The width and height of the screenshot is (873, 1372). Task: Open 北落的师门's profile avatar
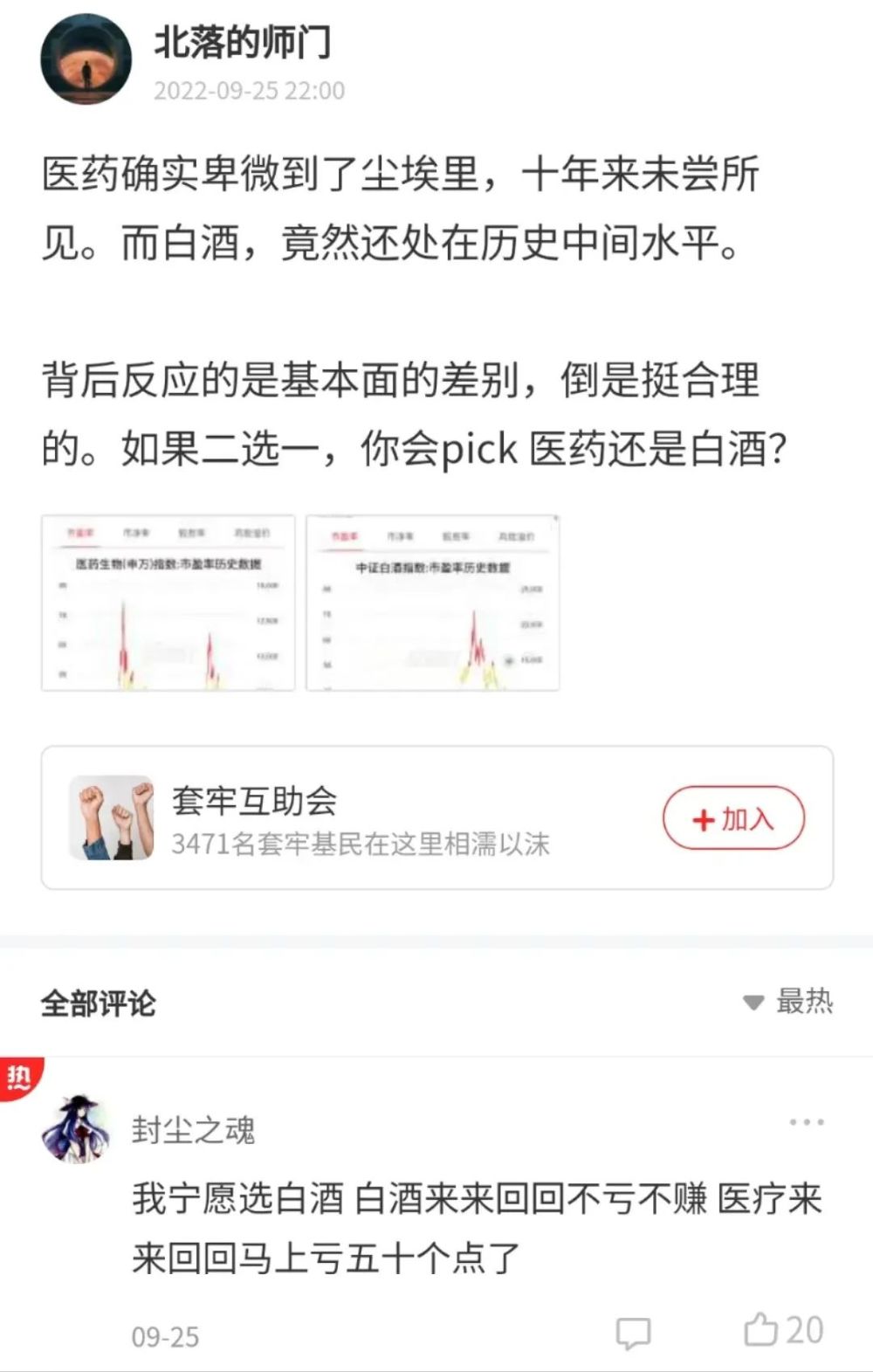pyautogui.click(x=86, y=60)
